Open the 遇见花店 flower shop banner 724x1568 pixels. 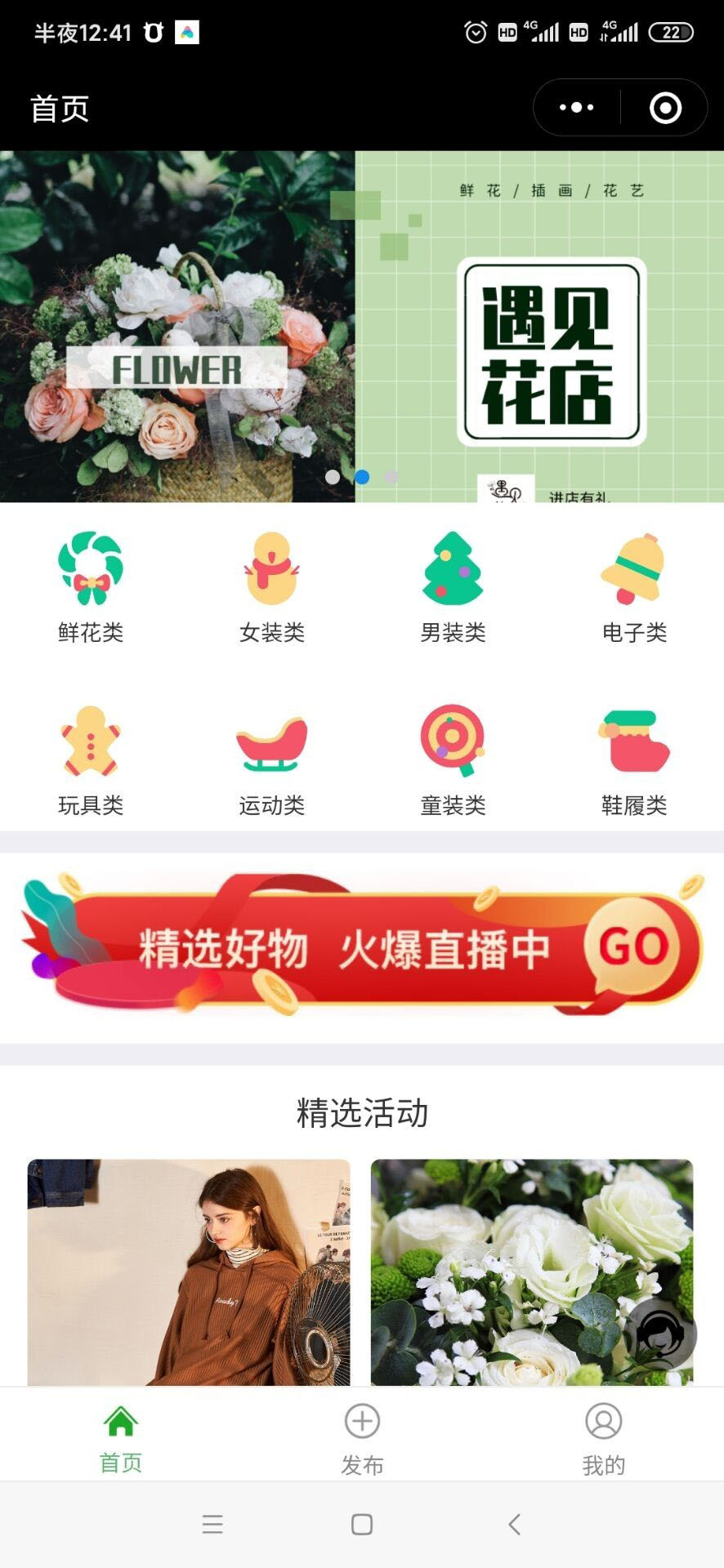pos(362,327)
